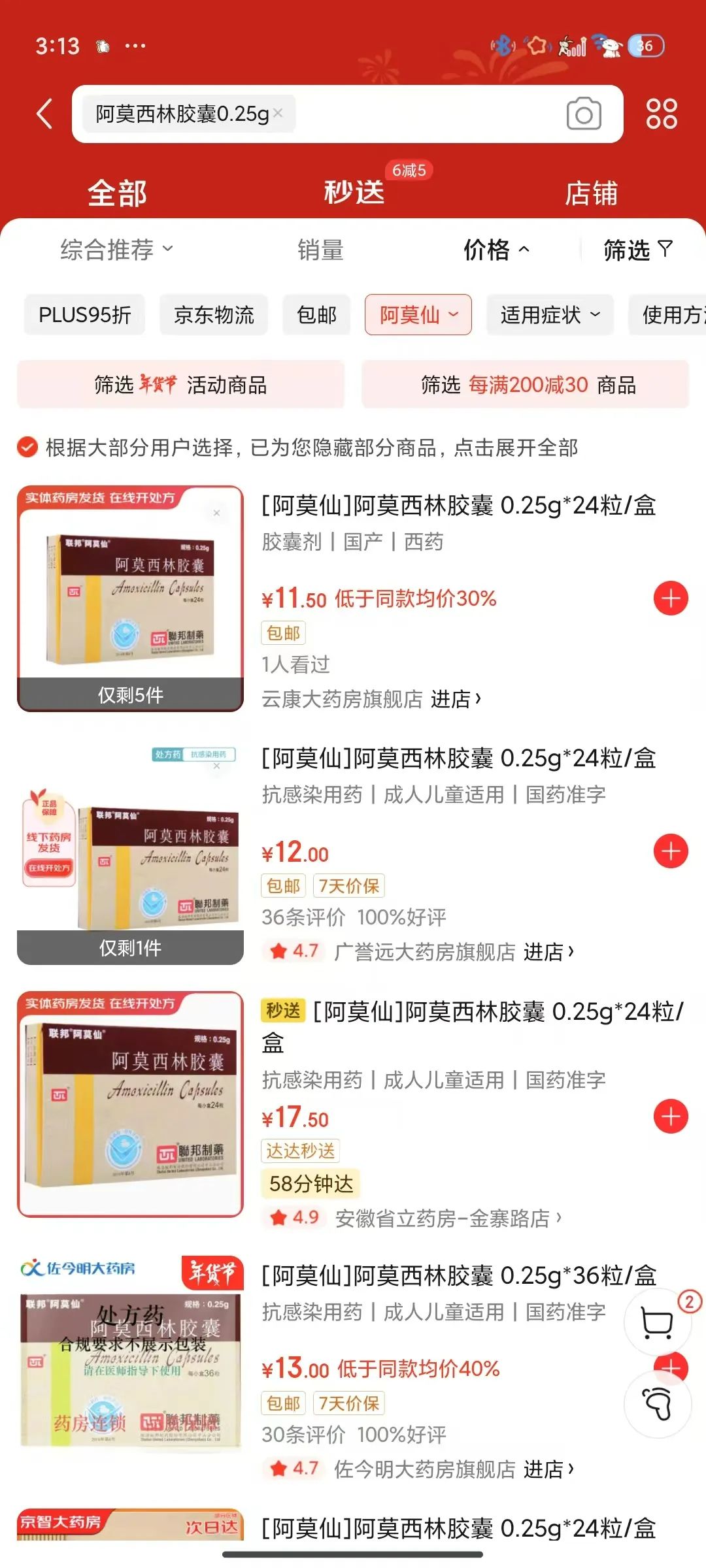The width and height of the screenshot is (706, 1568).
Task: Apply the PLUS95折 filter chip
Action: (84, 315)
